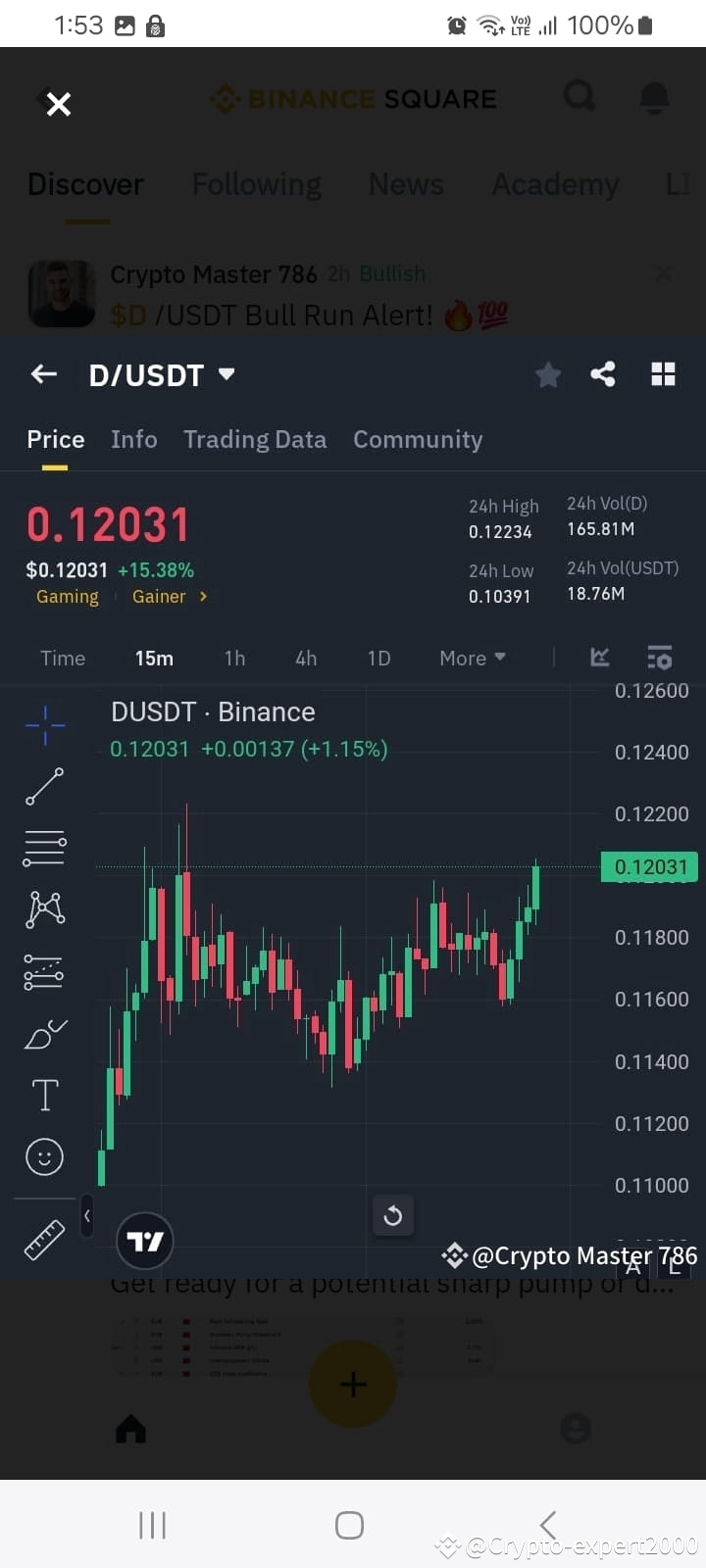Switch to the Trading Data tab
The image size is (706, 1568).
[255, 439]
